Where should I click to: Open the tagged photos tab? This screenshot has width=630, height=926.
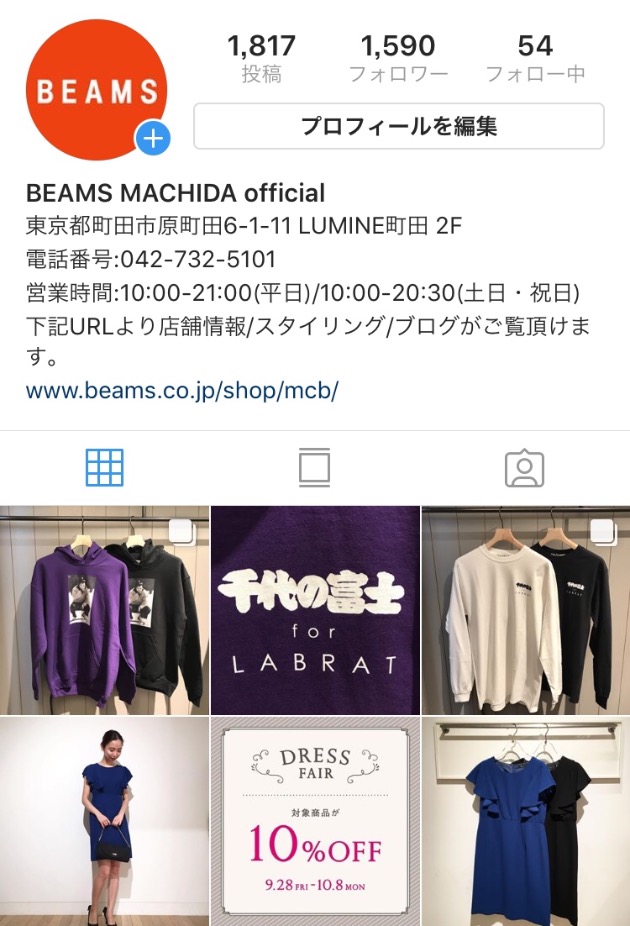tap(524, 467)
